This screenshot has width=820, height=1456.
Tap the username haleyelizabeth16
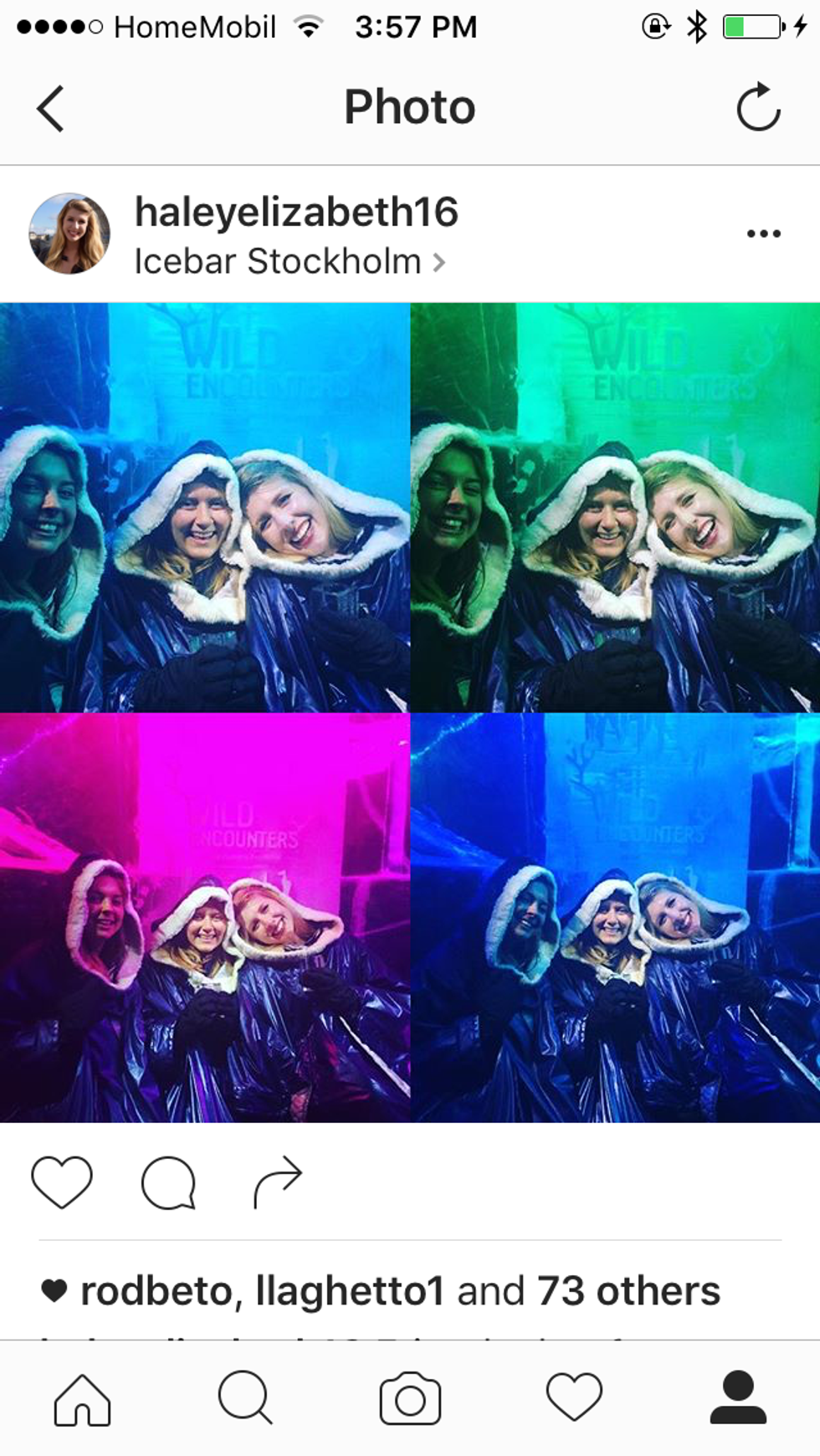[x=296, y=212]
